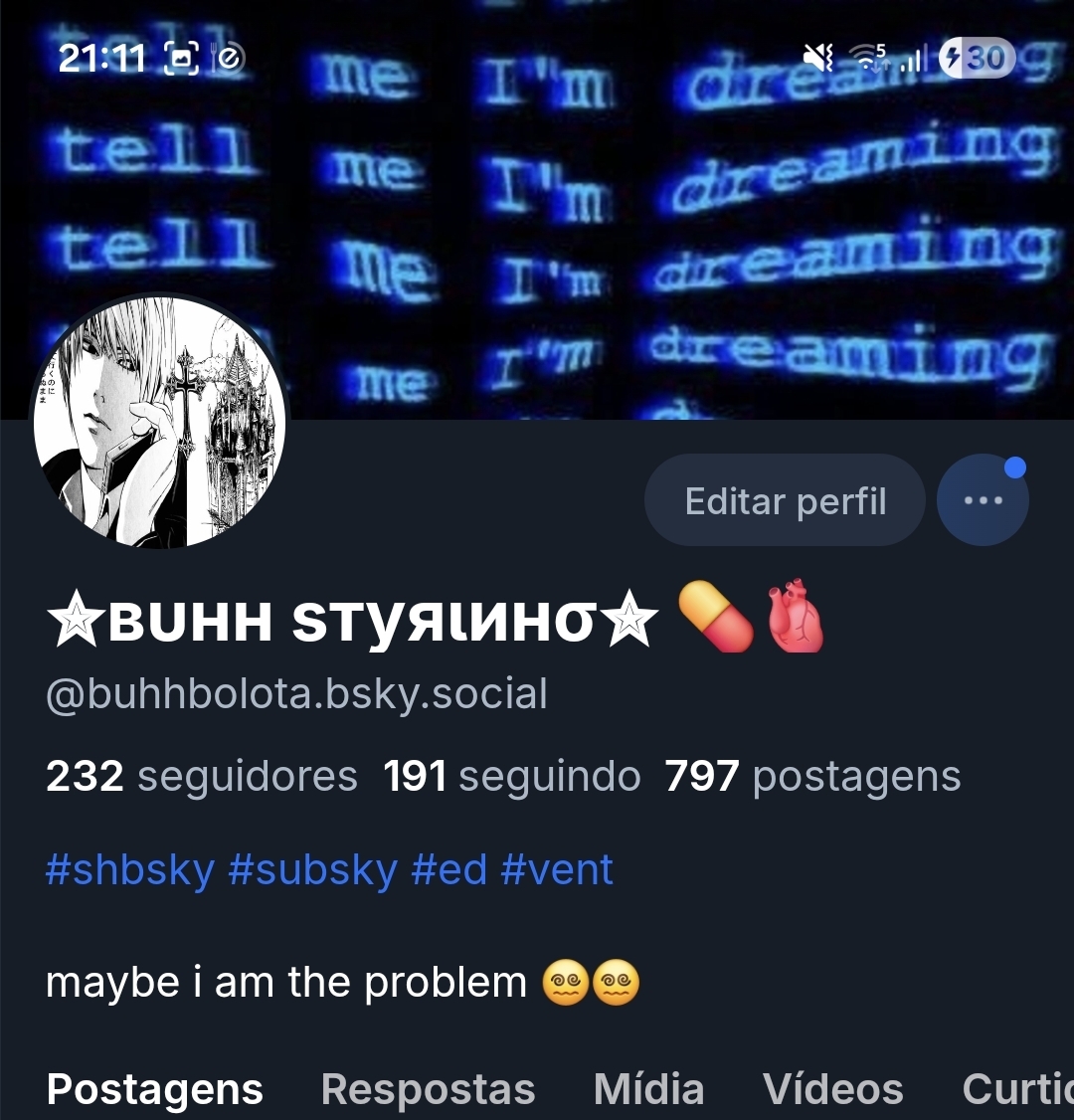
Task: Switch to the Postagens tab
Action: pyautogui.click(x=154, y=1089)
